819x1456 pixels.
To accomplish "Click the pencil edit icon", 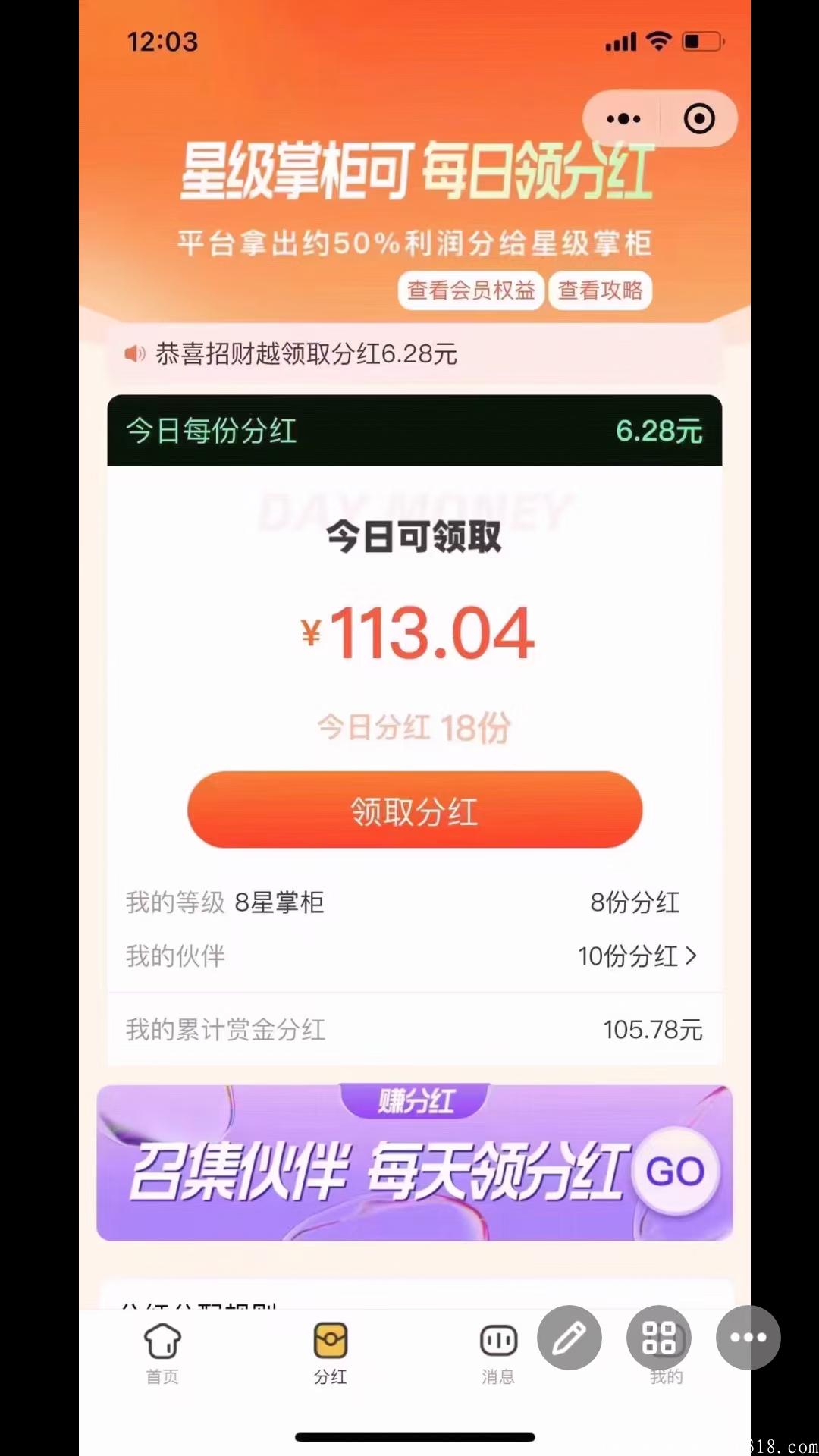I will 570,1337.
